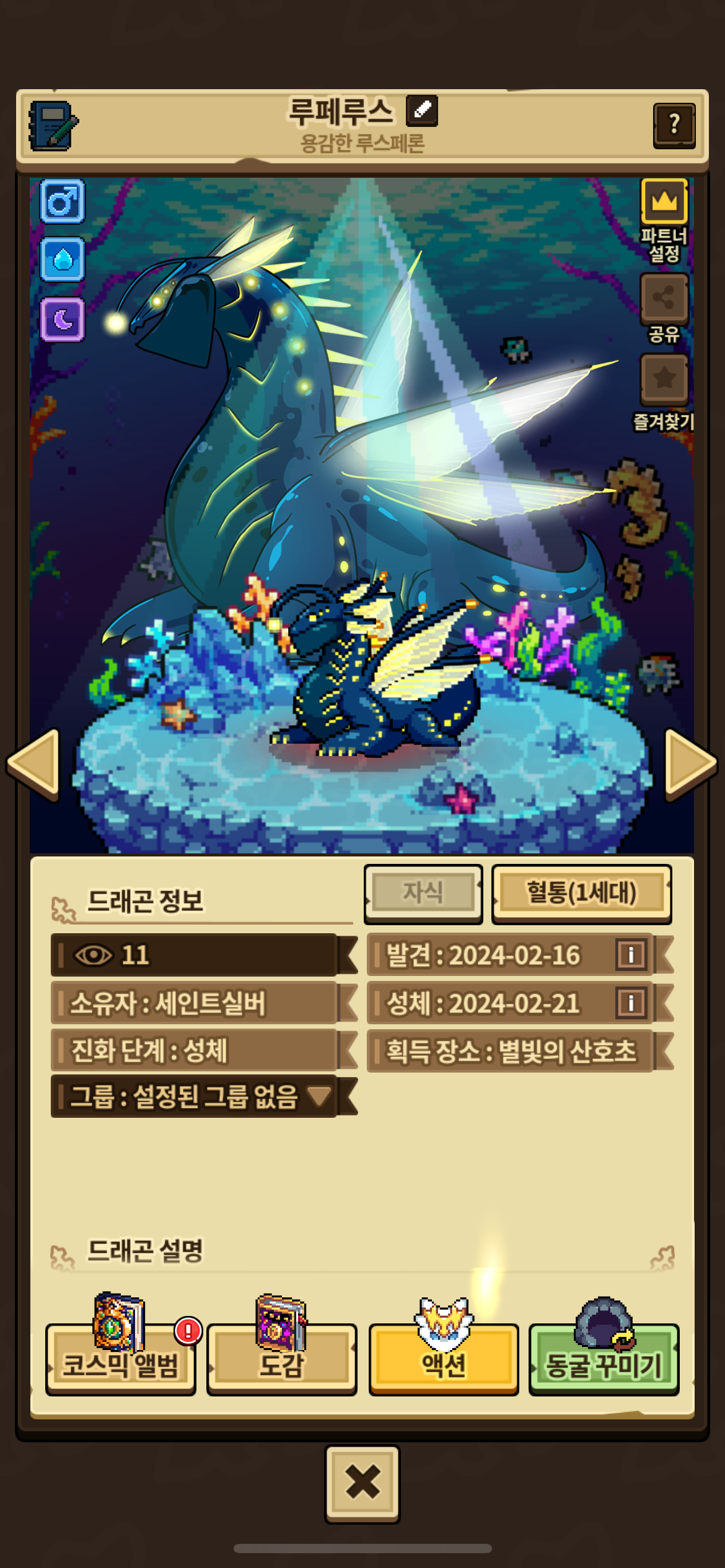Image resolution: width=725 pixels, height=1568 pixels.
Task: Tap the 자식 offspring button
Action: [423, 893]
